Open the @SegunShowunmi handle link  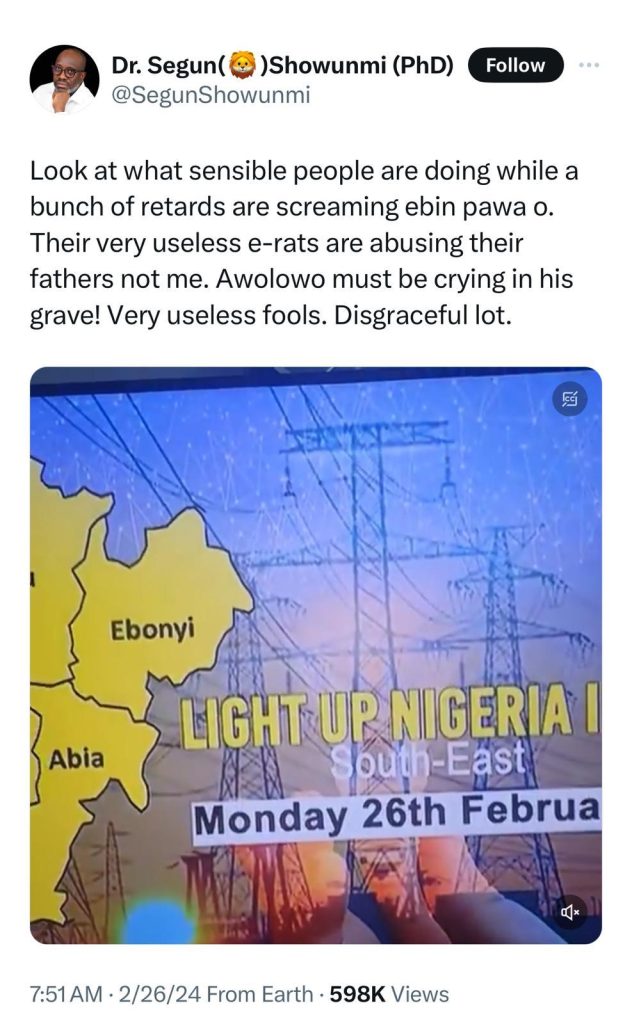[211, 96]
